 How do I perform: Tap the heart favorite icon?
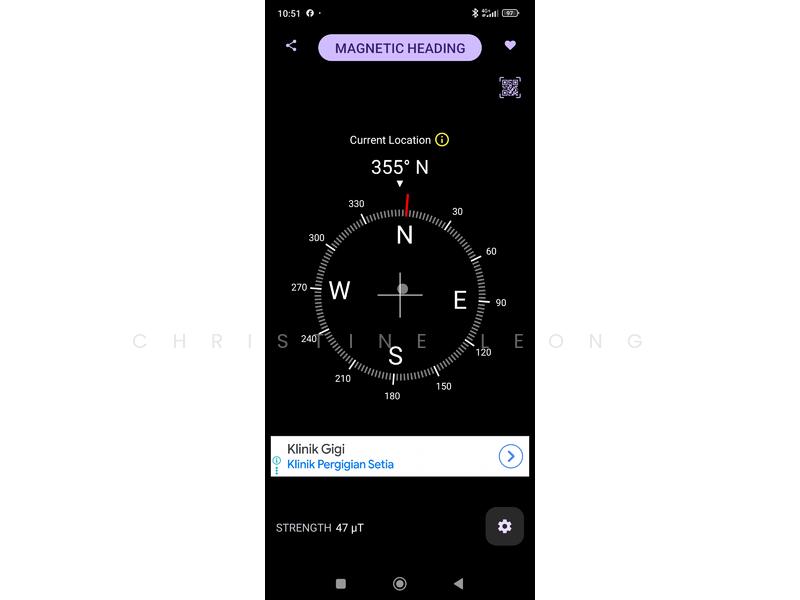pos(510,46)
